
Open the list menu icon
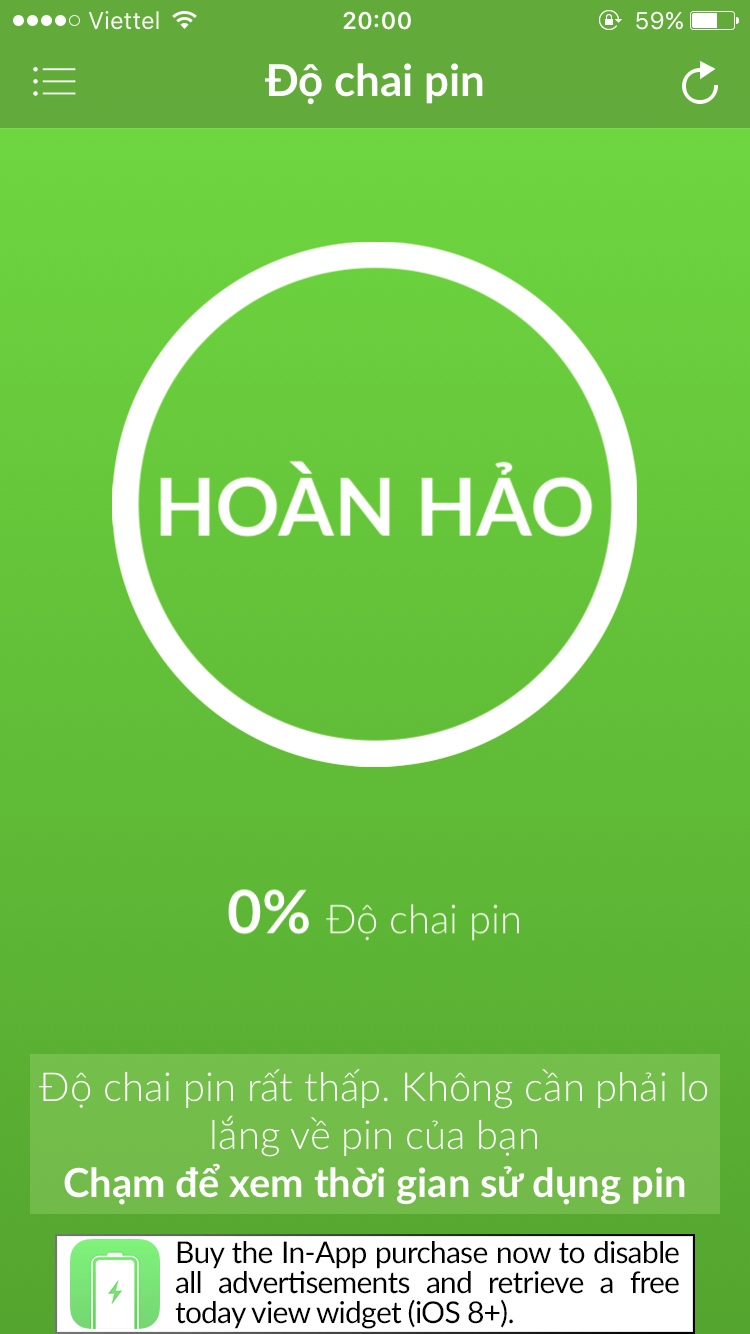click(x=54, y=82)
